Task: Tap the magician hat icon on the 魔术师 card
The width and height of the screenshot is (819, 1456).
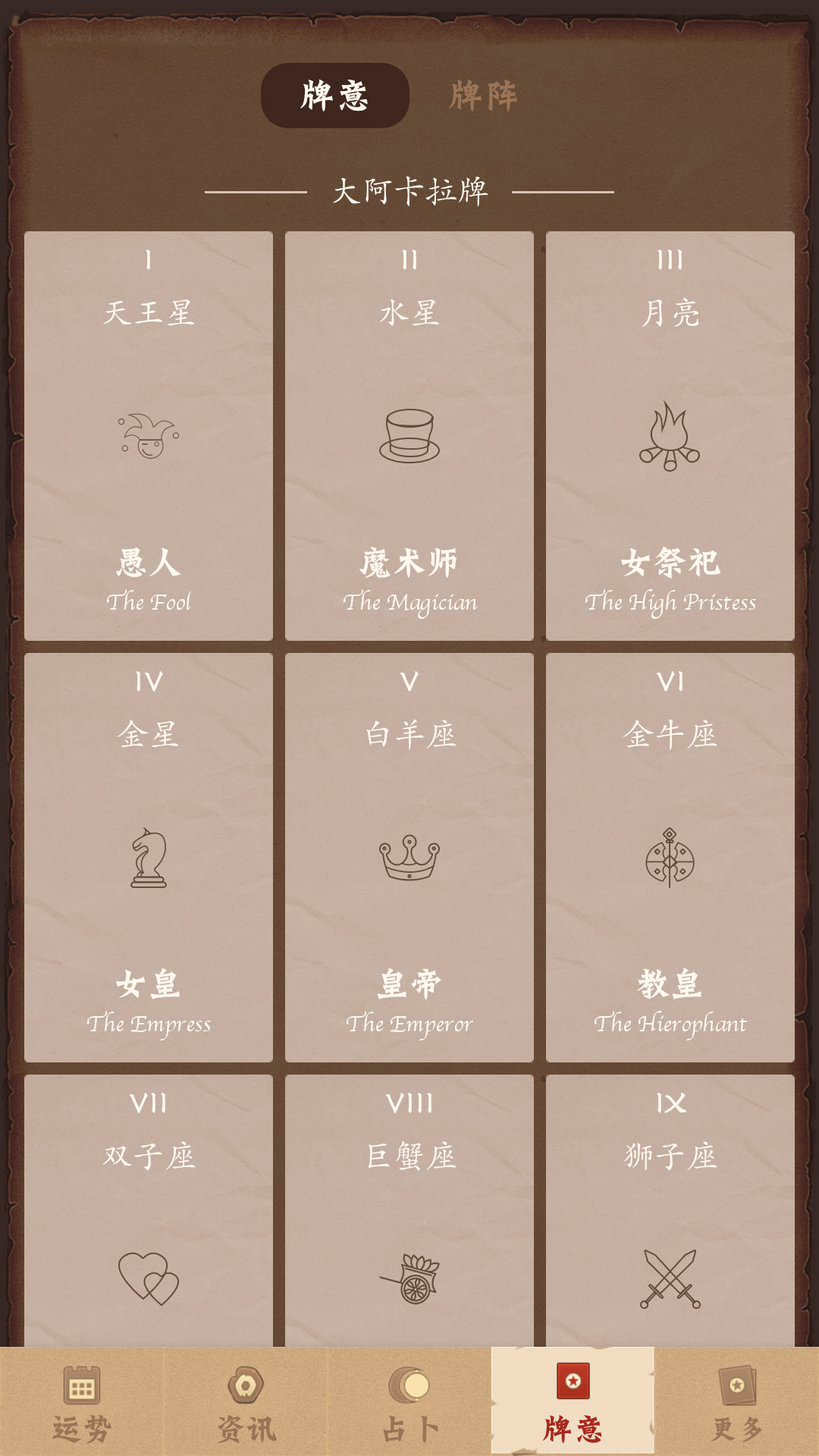Action: [409, 438]
